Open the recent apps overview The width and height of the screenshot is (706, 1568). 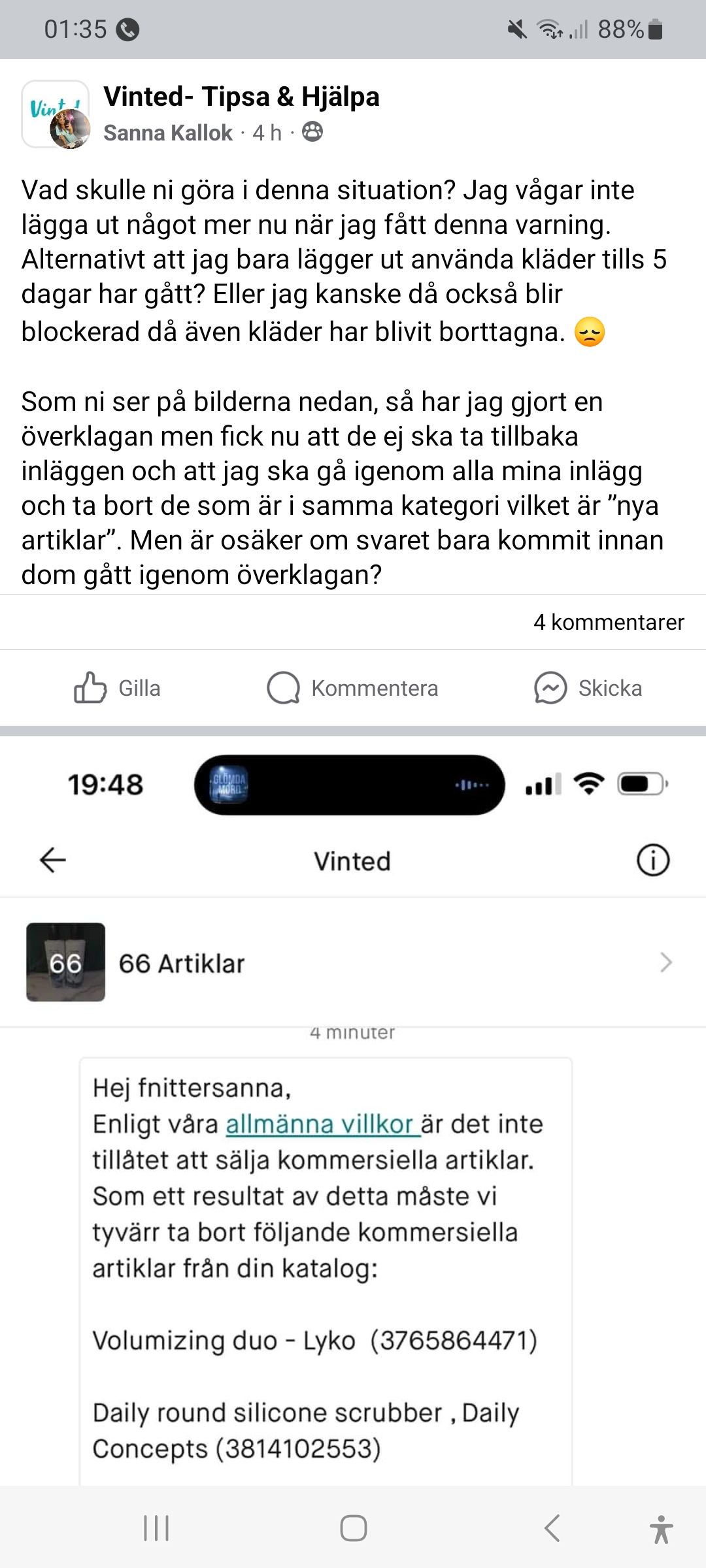156,1528
